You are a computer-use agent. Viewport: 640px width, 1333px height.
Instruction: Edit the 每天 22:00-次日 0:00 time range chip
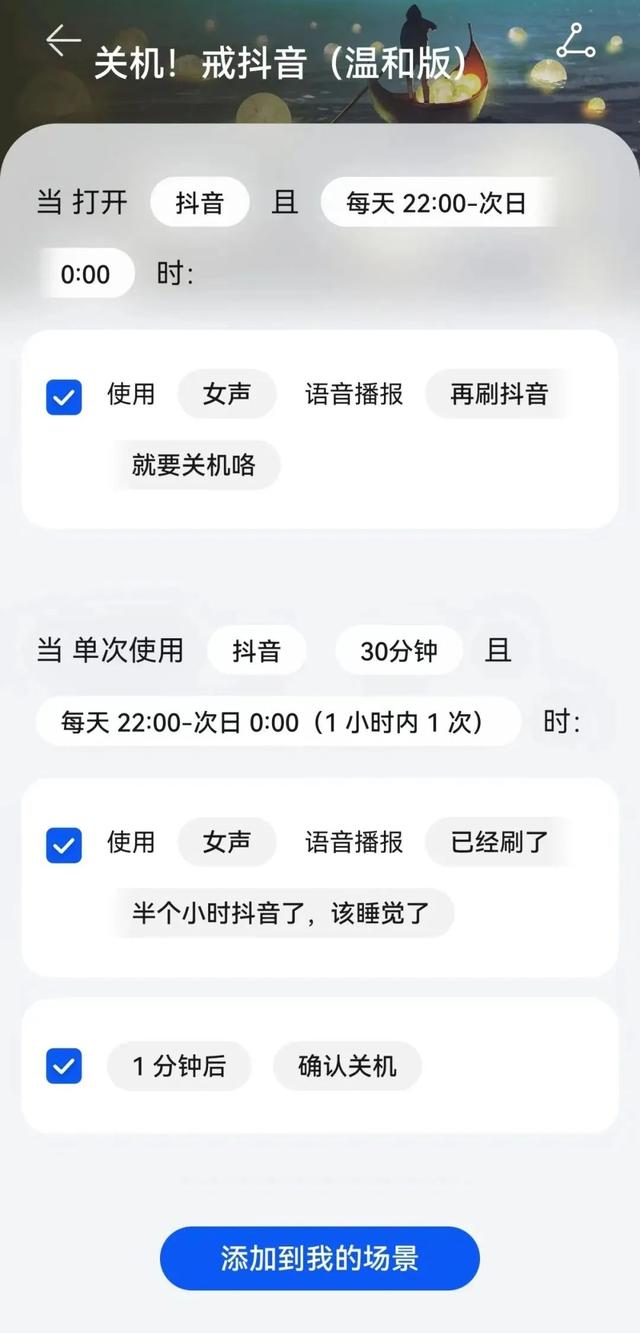(436, 204)
